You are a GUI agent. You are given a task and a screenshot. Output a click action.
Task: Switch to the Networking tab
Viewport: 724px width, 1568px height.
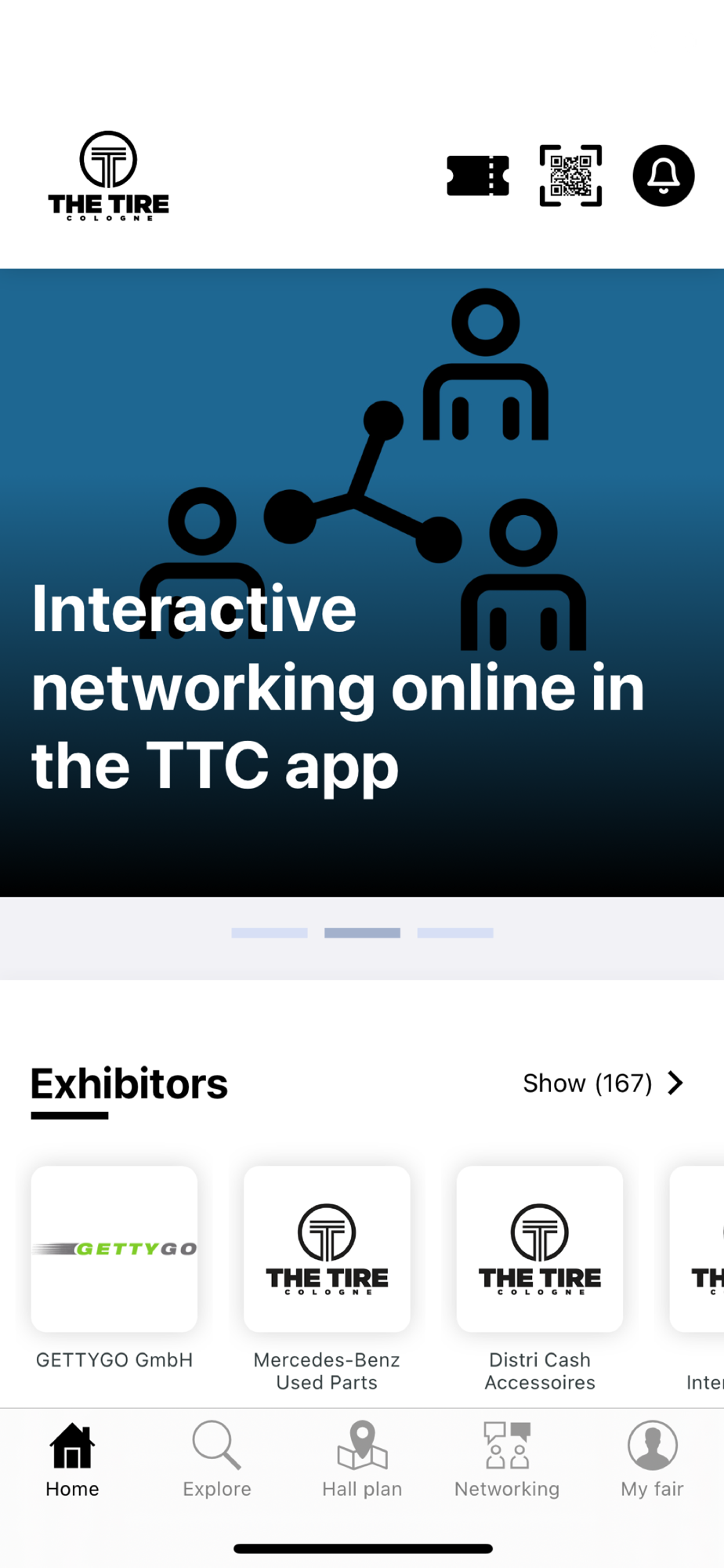pos(507,1458)
